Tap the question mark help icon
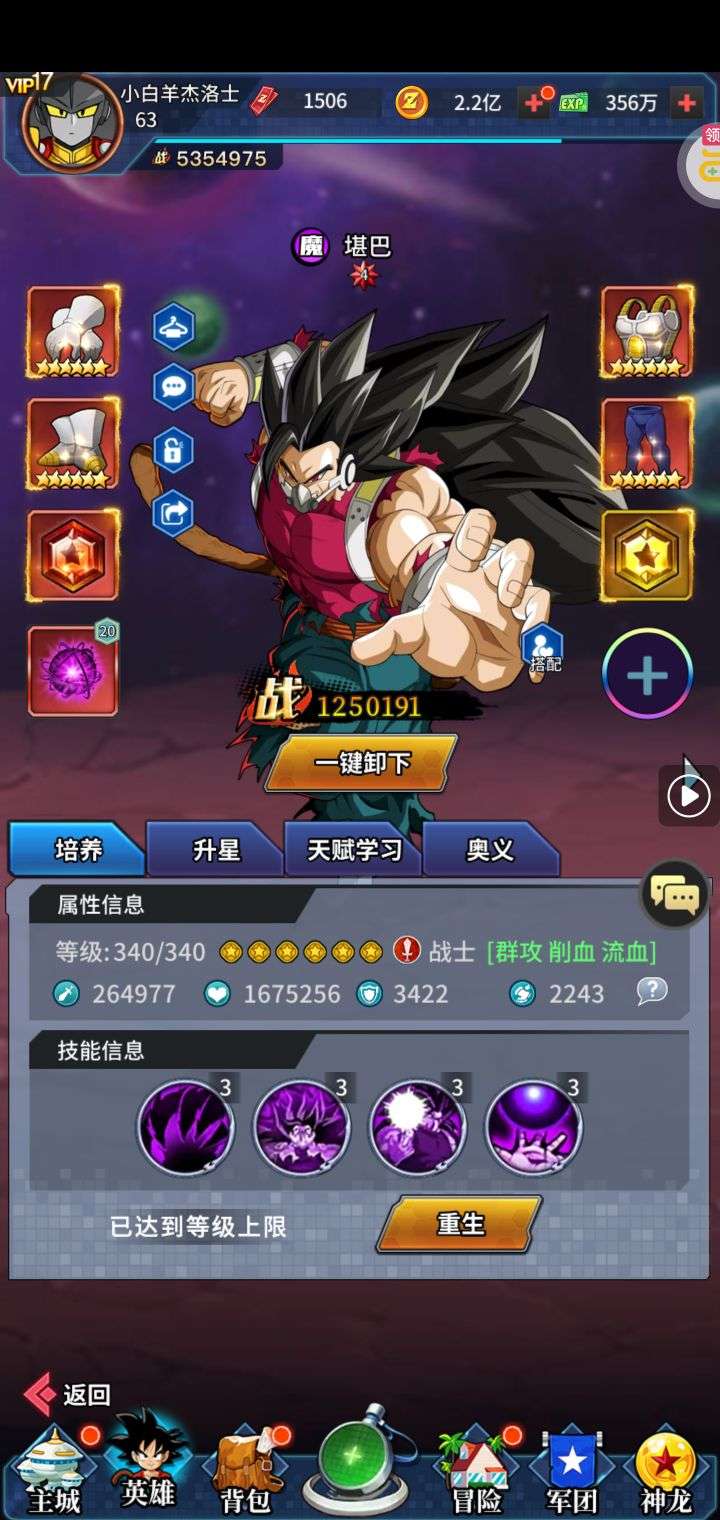 pos(652,991)
